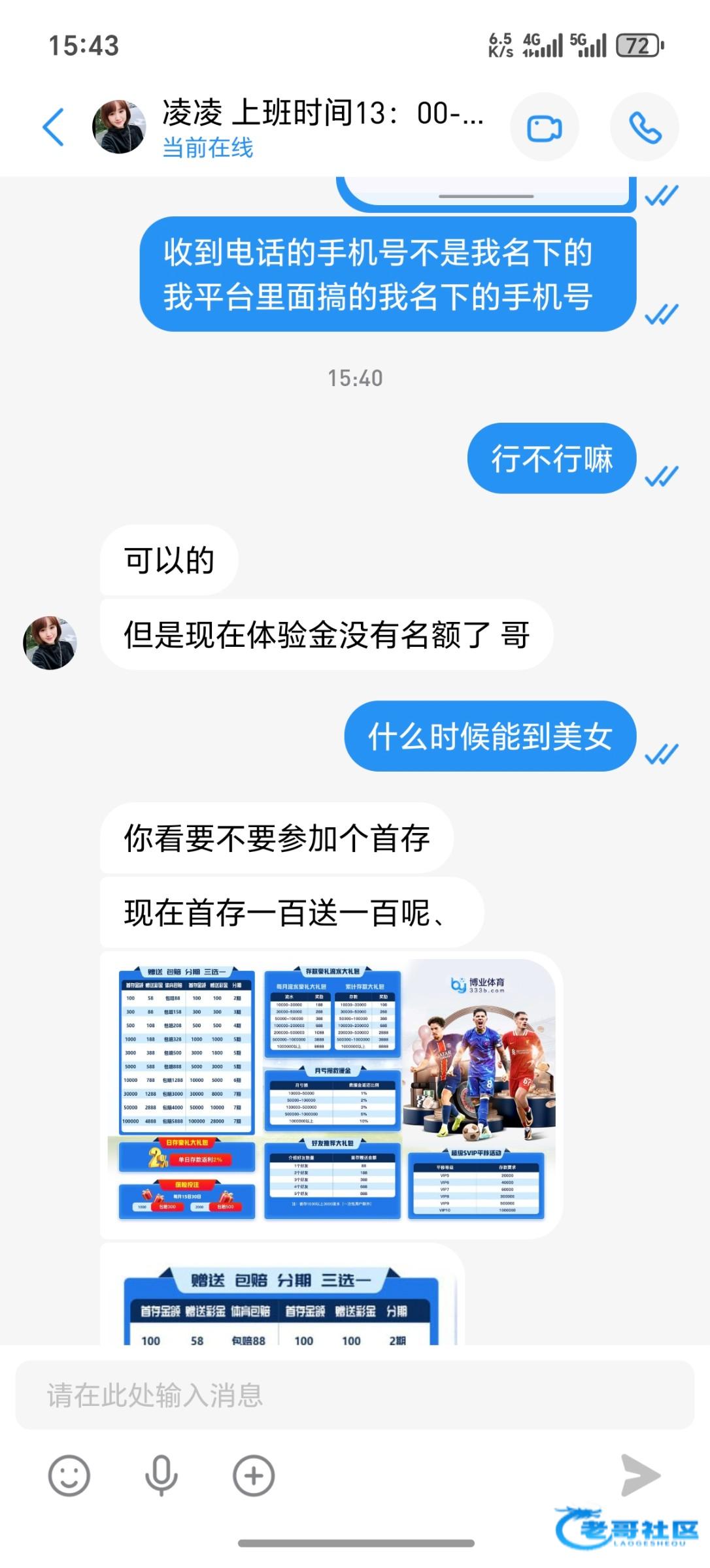
Task: Start a voice call with 凌凌
Action: point(644,128)
